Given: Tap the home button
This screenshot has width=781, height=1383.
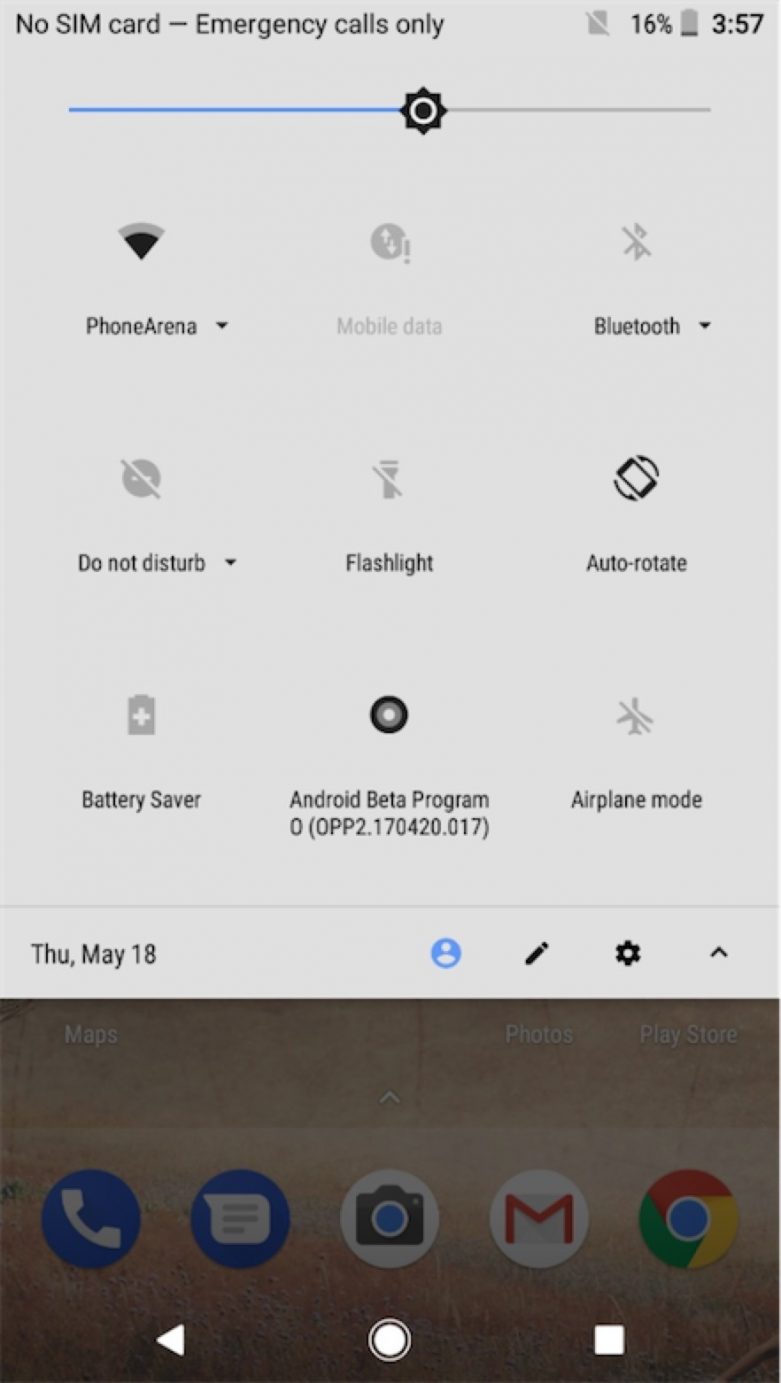Looking at the screenshot, I should (x=389, y=1340).
